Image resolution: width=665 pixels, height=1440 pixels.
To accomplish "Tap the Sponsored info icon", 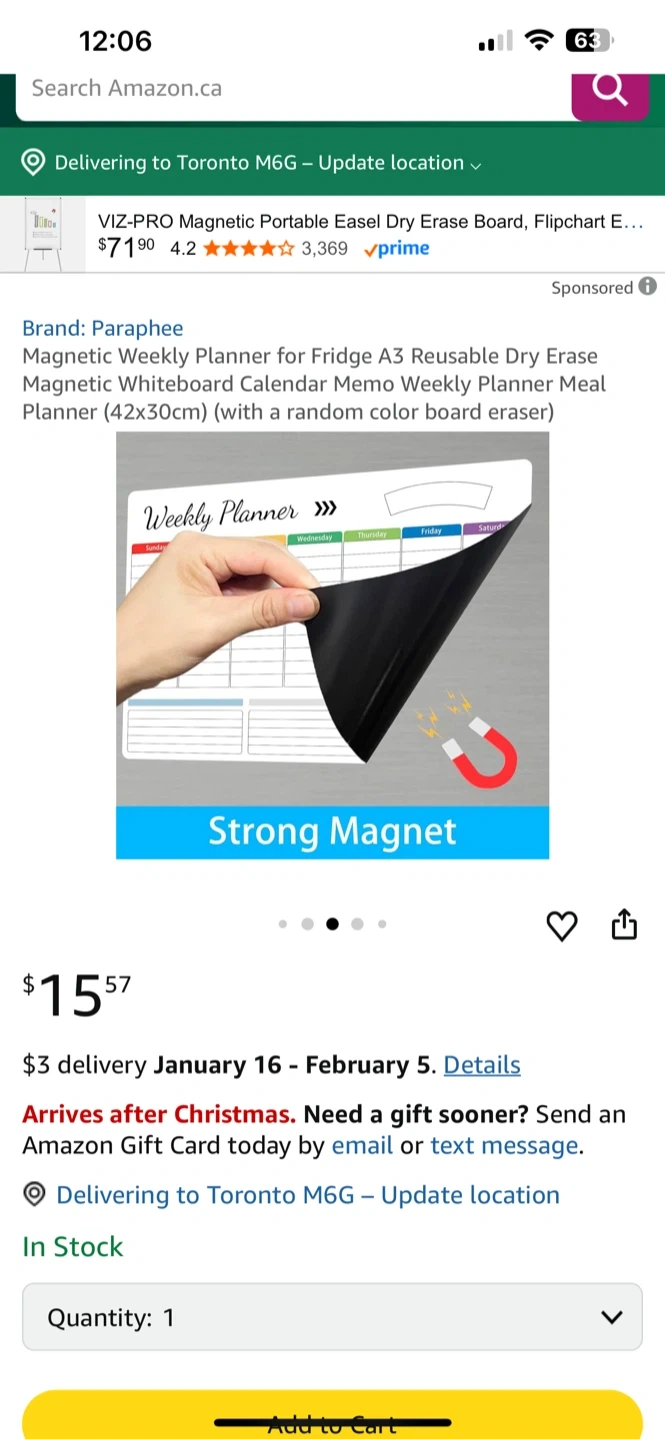I will click(x=648, y=287).
